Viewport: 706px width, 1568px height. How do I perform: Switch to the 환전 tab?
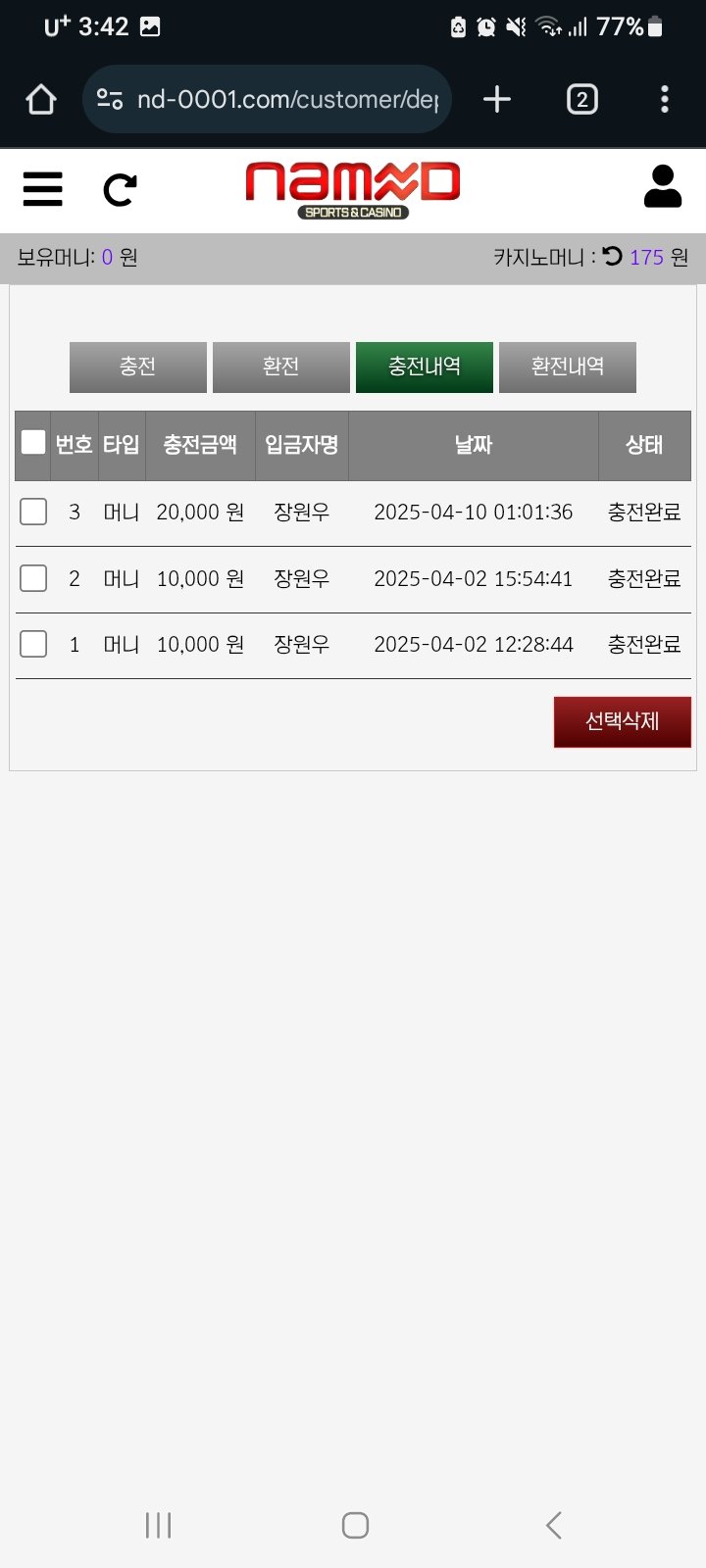pos(281,367)
